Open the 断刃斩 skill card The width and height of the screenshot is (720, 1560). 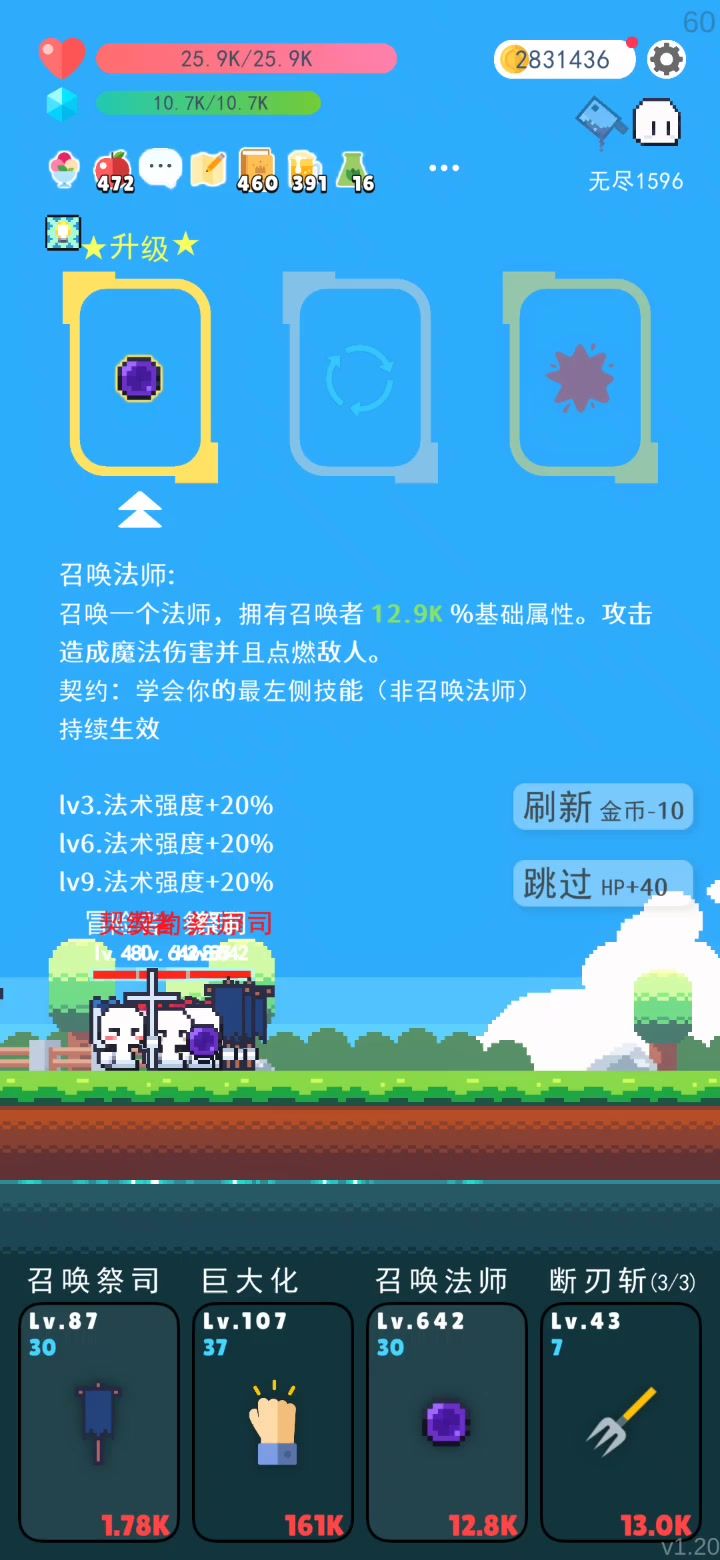coord(620,1420)
